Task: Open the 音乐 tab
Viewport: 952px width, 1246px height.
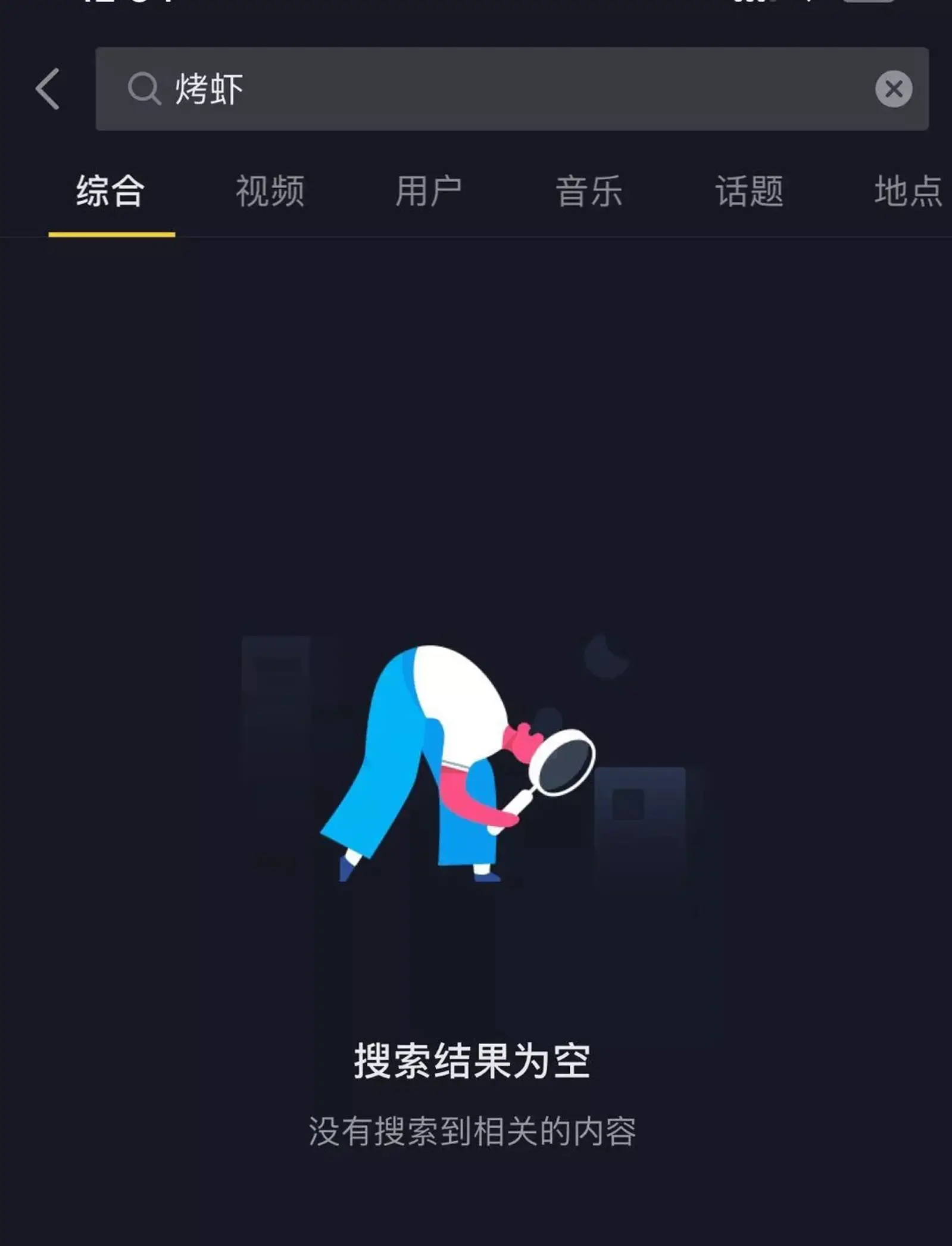Action: coord(589,192)
